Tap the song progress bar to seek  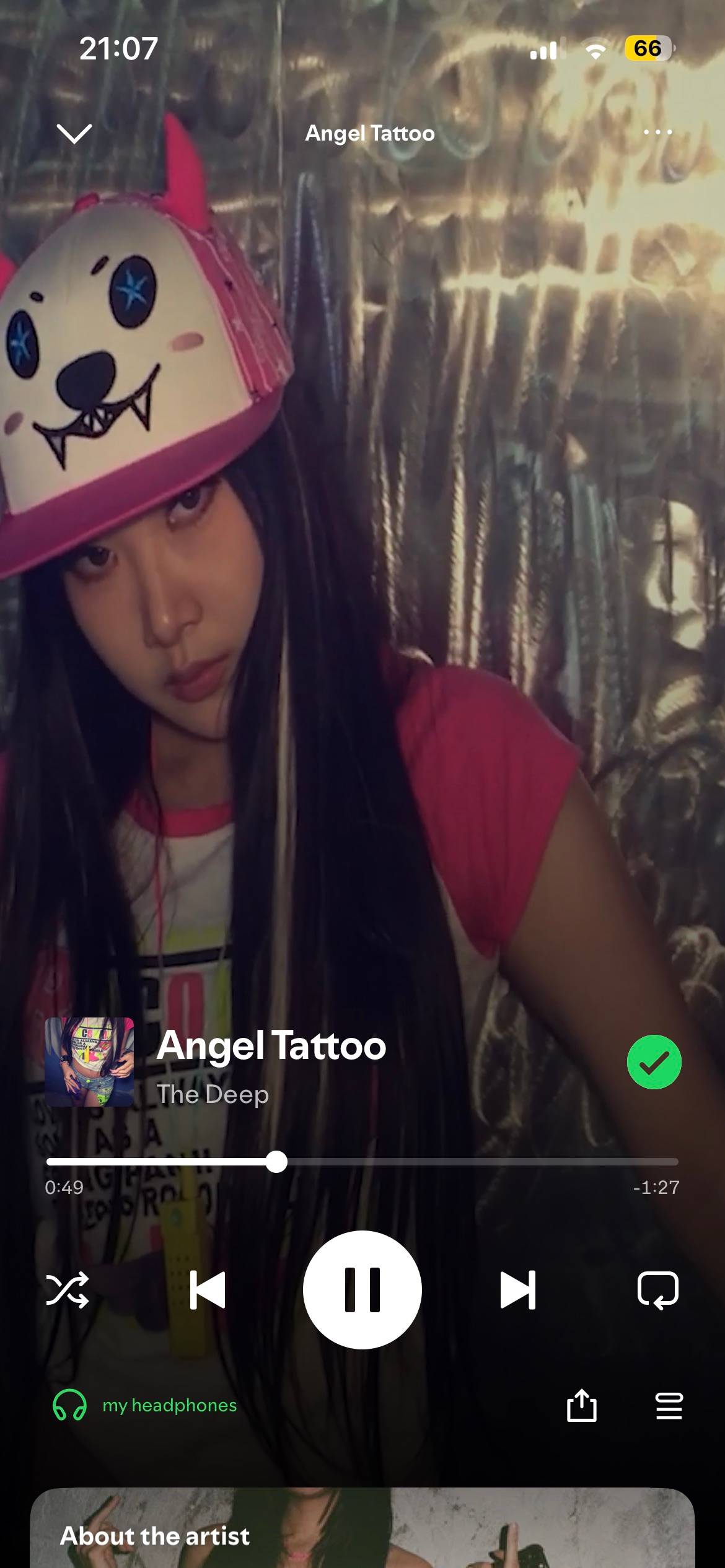point(362,1162)
